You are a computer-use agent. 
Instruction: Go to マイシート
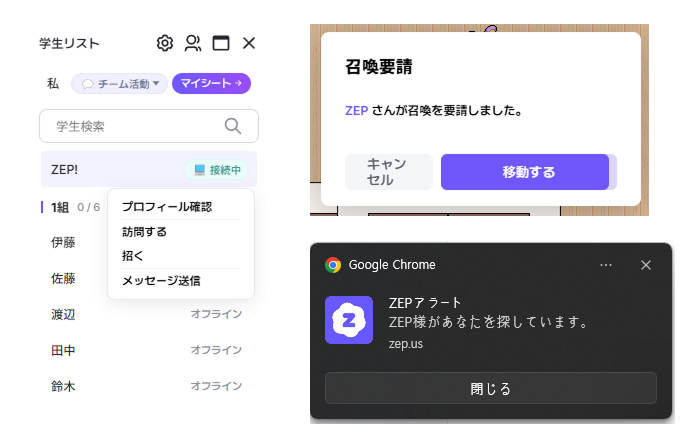pos(211,83)
